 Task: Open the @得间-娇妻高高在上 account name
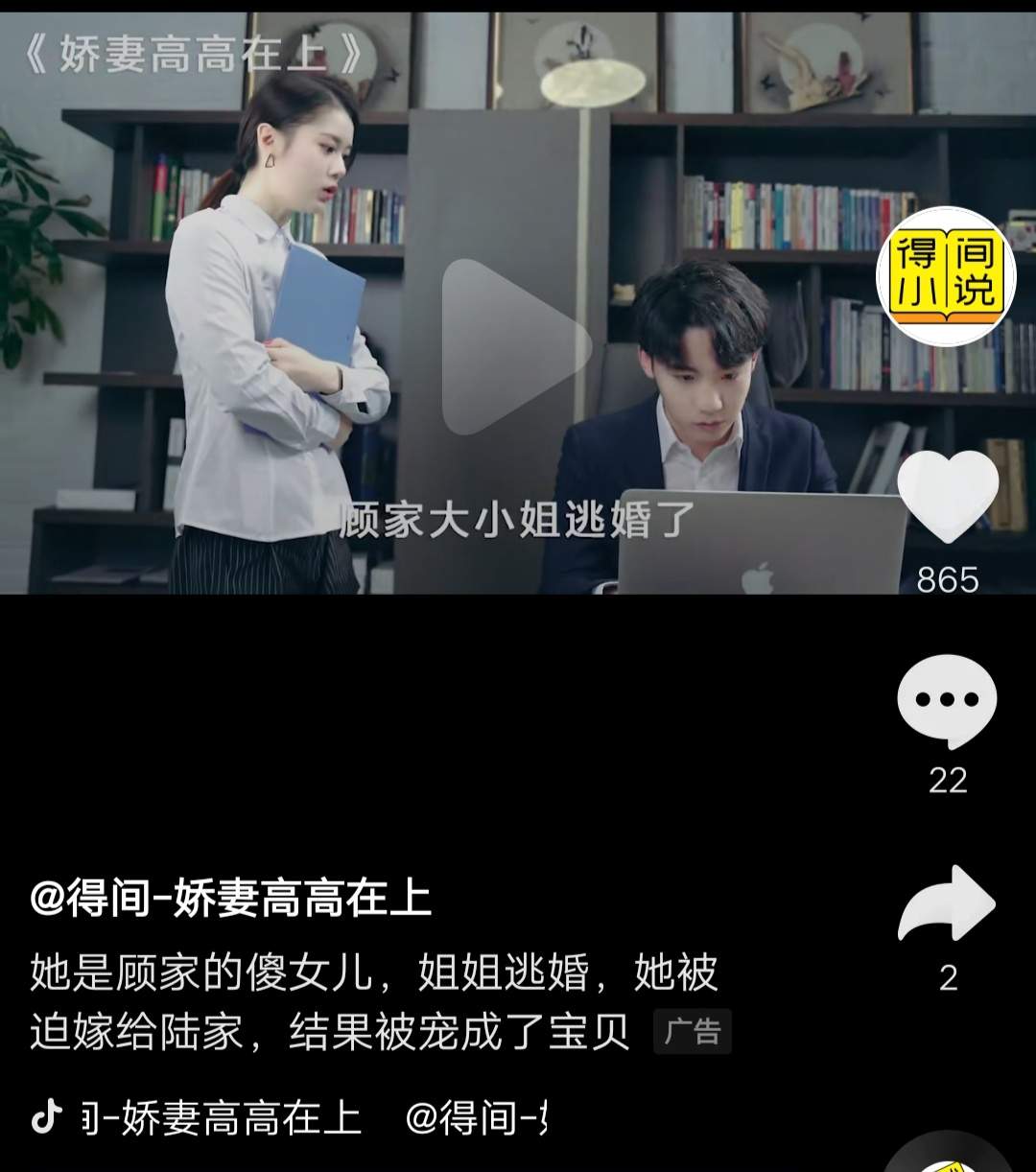point(231,899)
